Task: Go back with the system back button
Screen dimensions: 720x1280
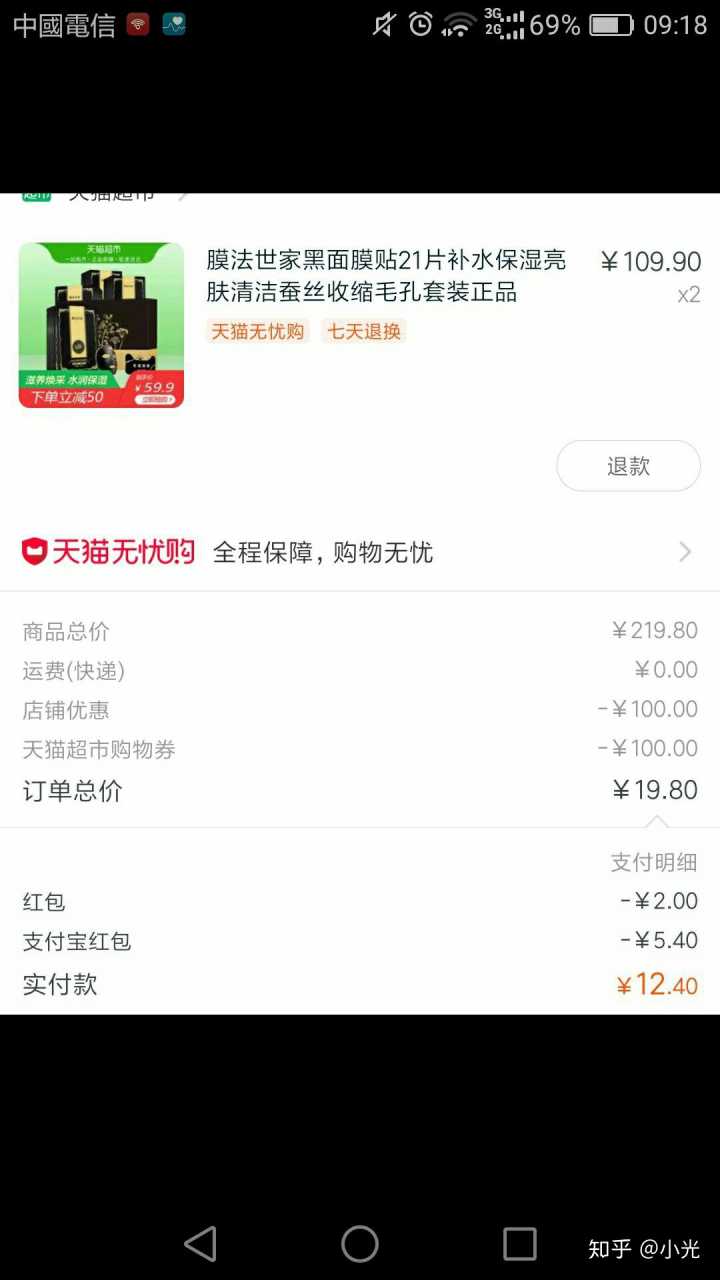Action: 201,1244
